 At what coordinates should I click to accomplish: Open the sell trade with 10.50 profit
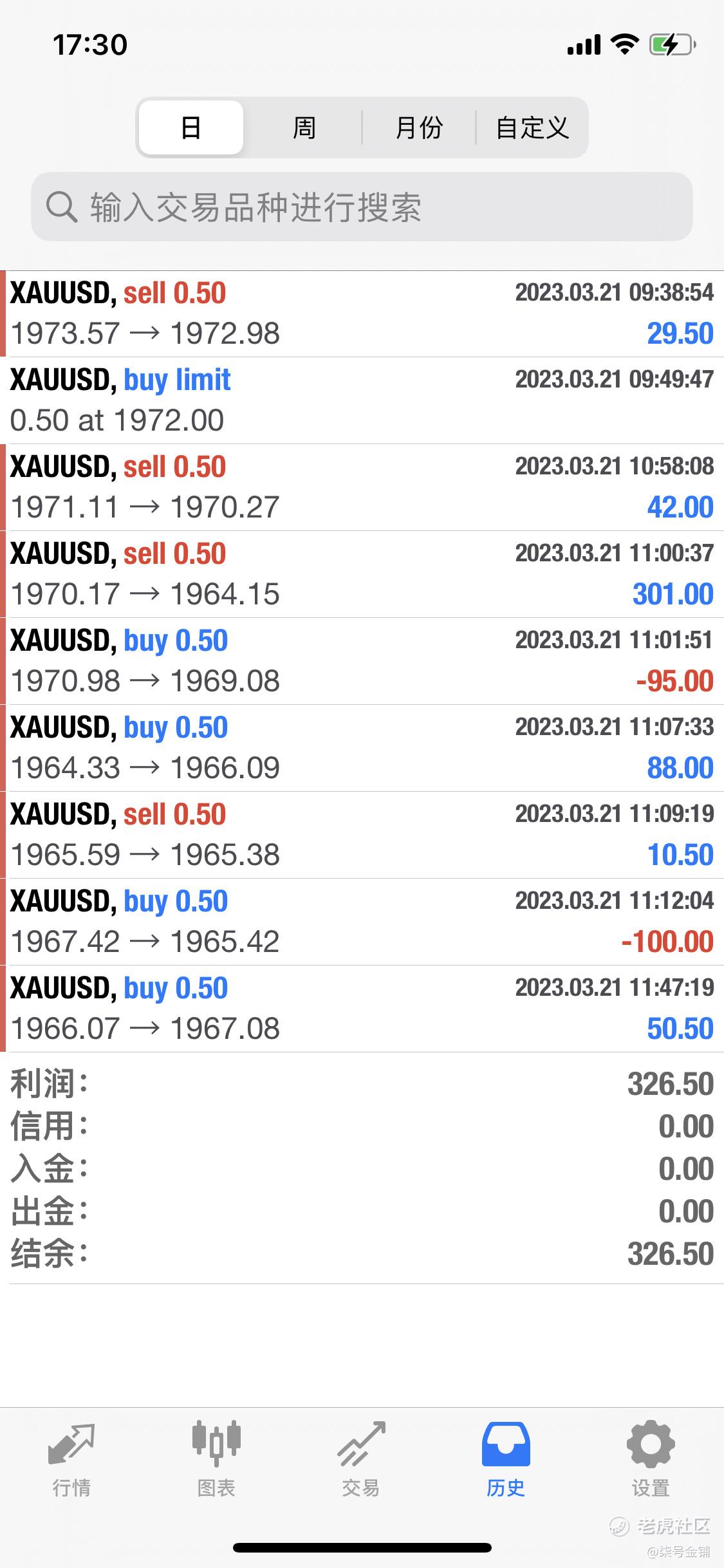tap(362, 835)
